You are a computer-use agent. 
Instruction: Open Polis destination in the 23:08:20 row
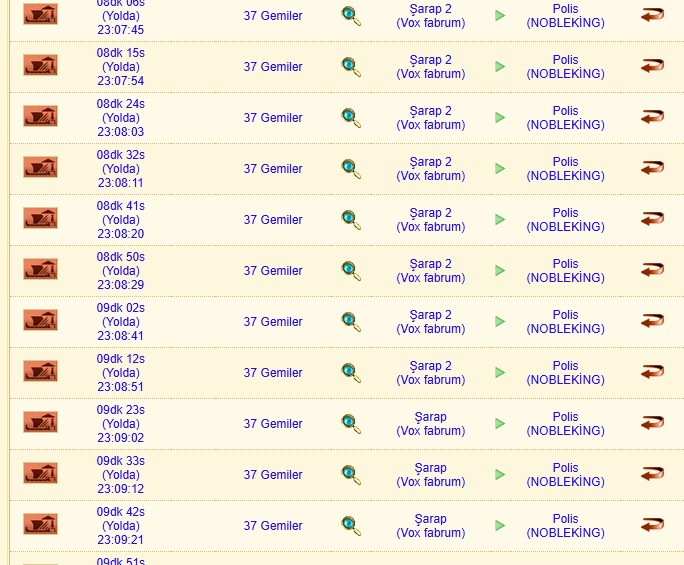565,213
